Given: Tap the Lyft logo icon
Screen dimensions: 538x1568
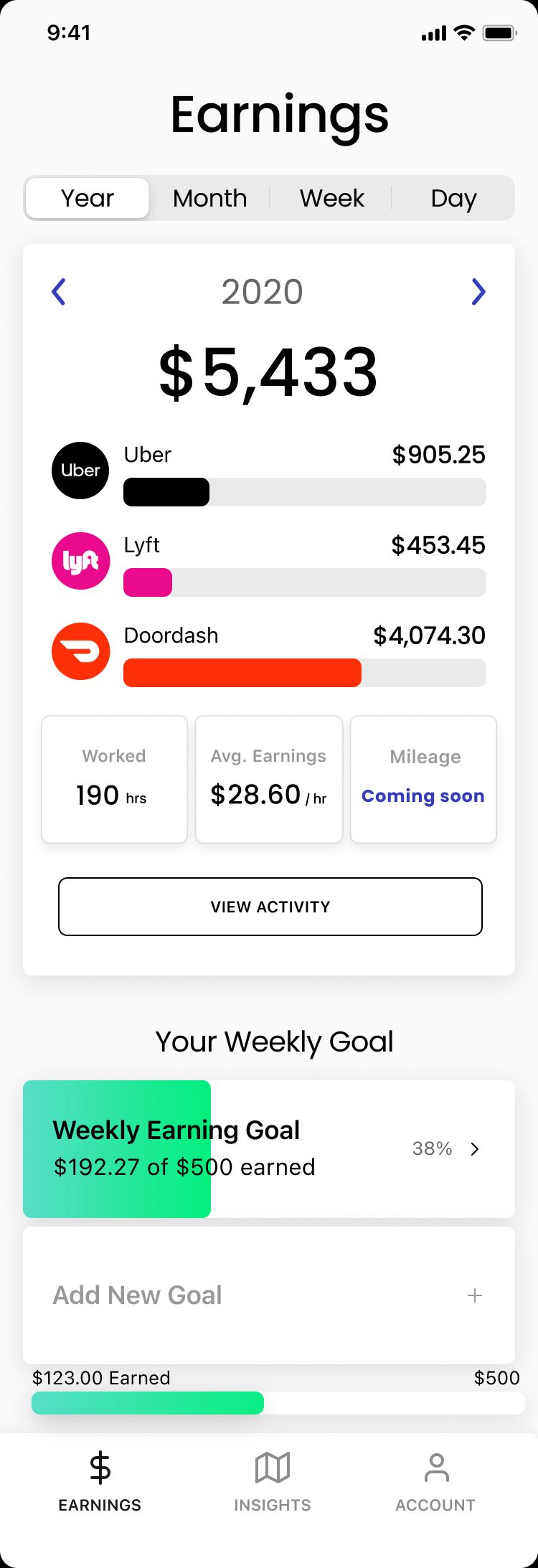Looking at the screenshot, I should pyautogui.click(x=80, y=560).
